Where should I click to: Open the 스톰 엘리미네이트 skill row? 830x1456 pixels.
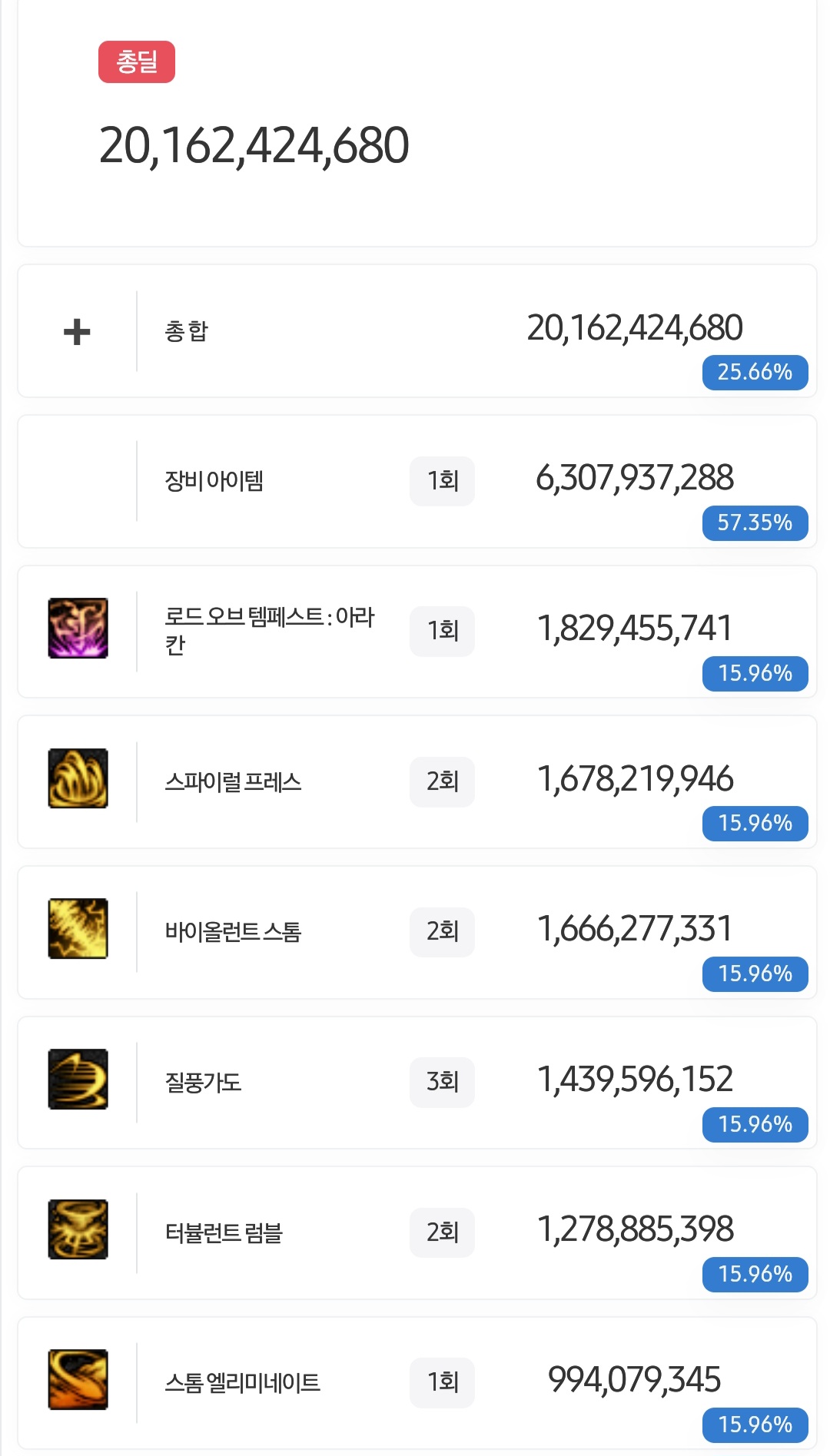(417, 1383)
